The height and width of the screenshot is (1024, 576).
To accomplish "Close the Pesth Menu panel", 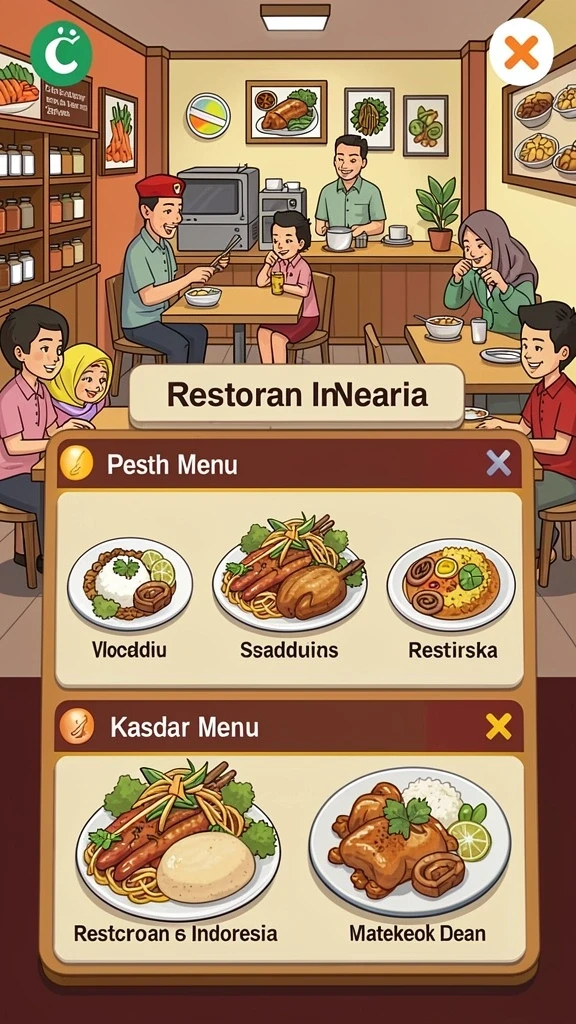I will click(498, 463).
